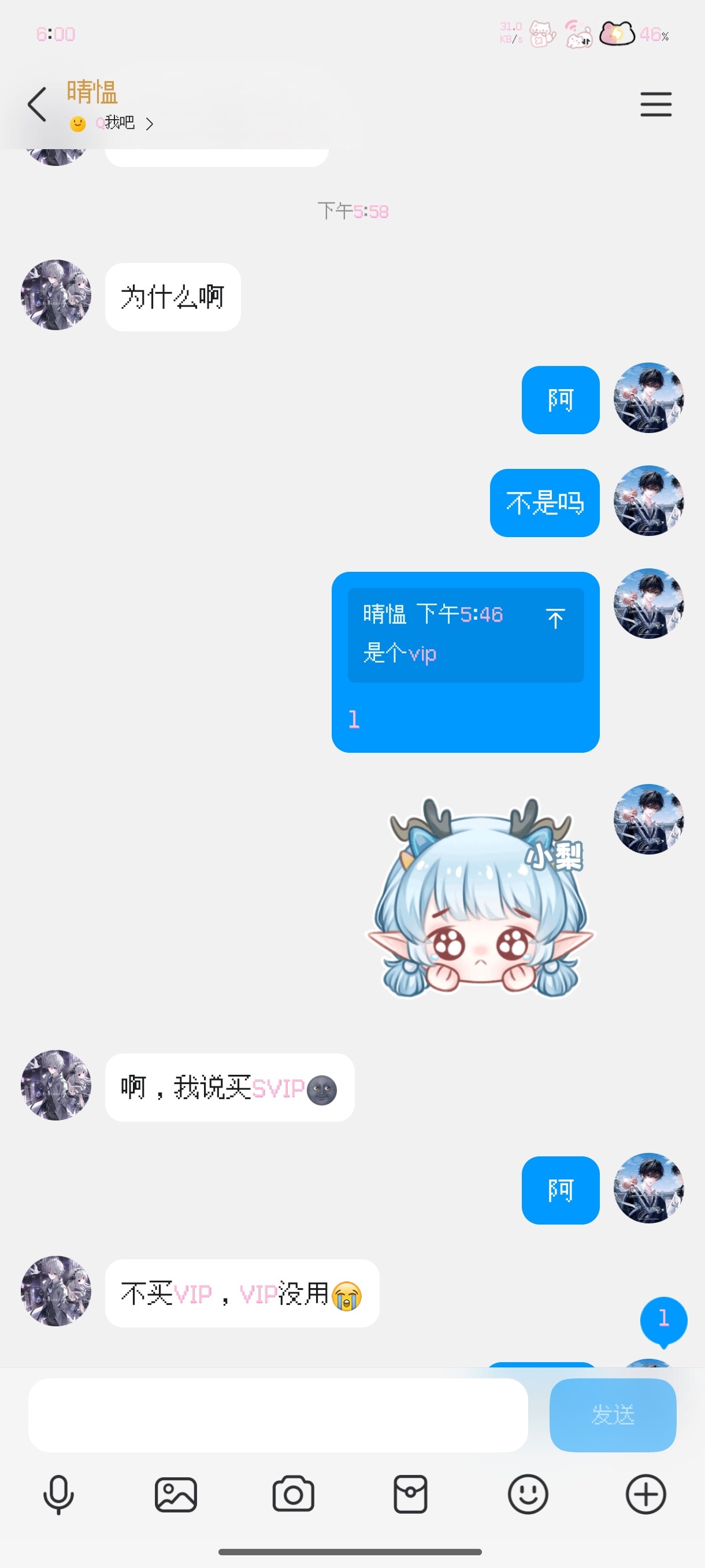Open the photo gallery picker

(x=176, y=1495)
